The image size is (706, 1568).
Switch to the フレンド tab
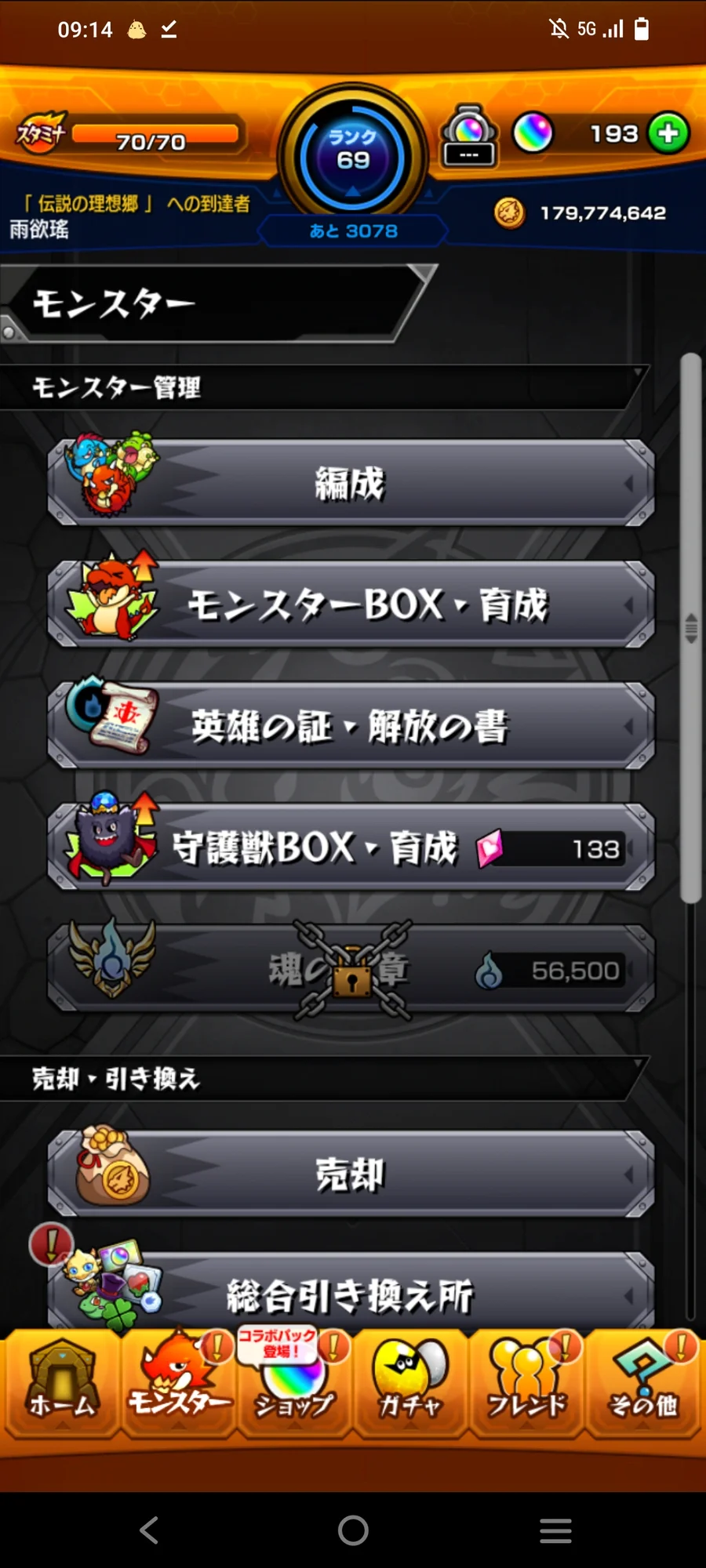pyautogui.click(x=526, y=1385)
